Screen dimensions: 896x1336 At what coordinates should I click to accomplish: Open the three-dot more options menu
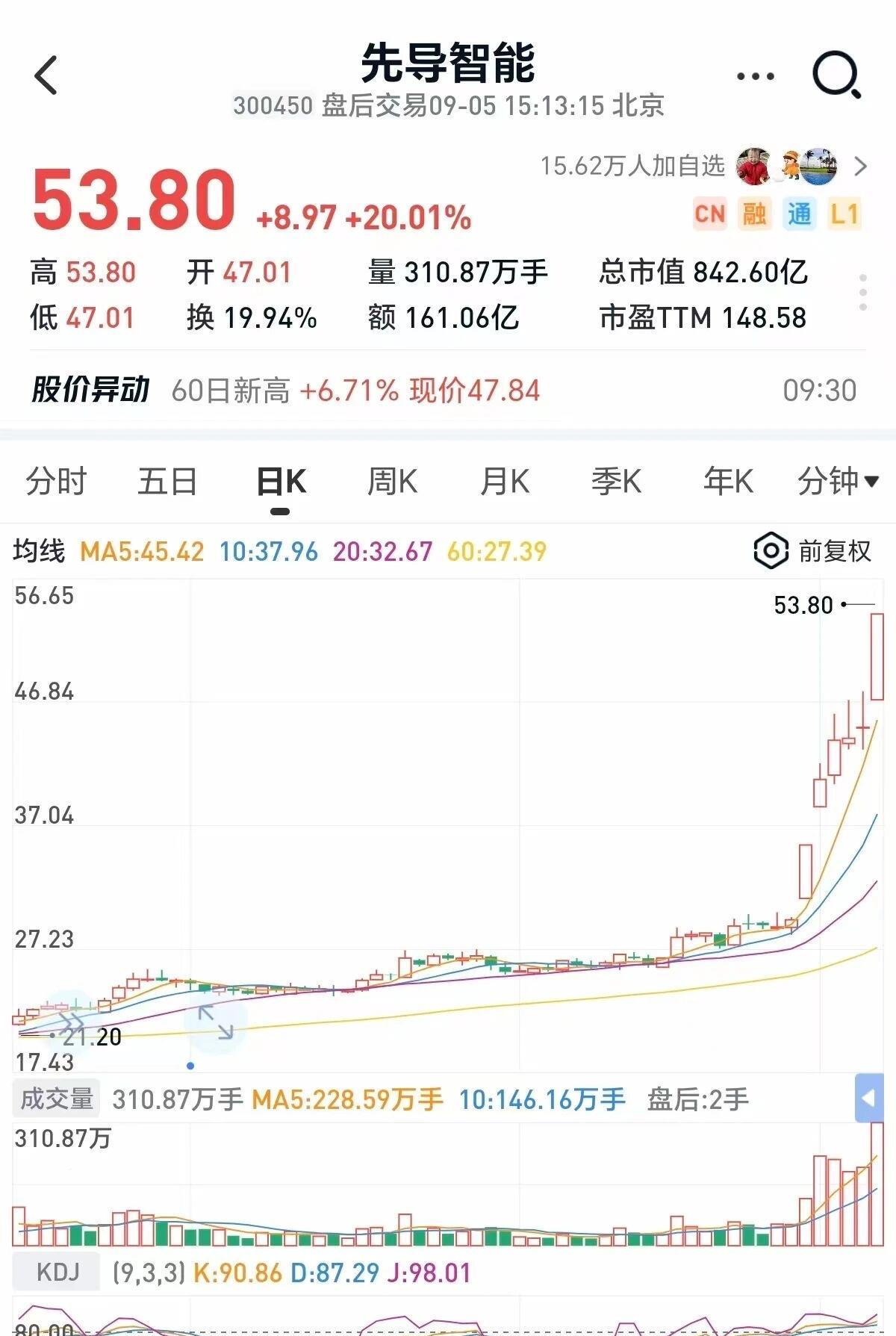[x=755, y=76]
